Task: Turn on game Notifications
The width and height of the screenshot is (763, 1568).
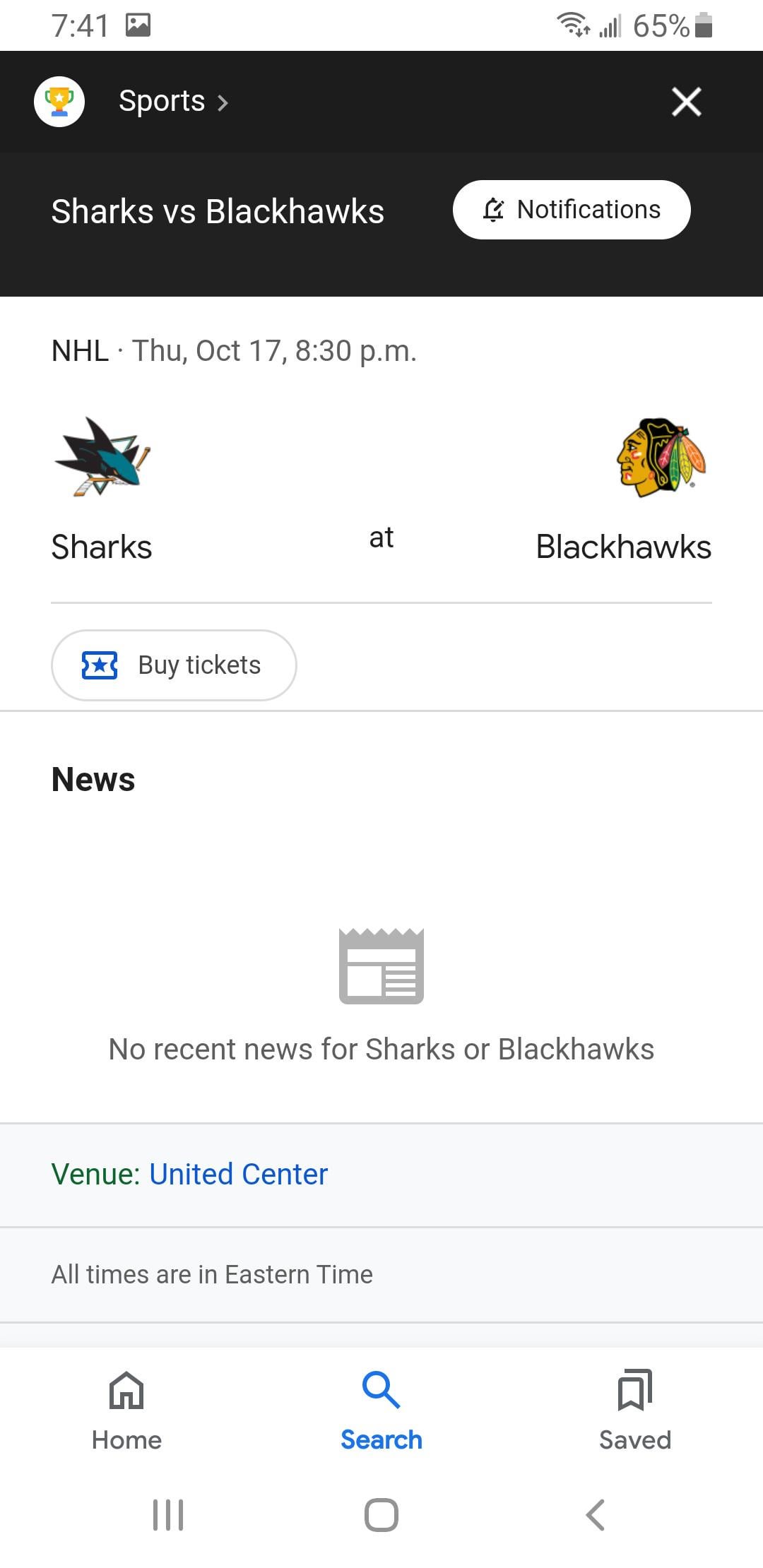Action: pos(572,210)
